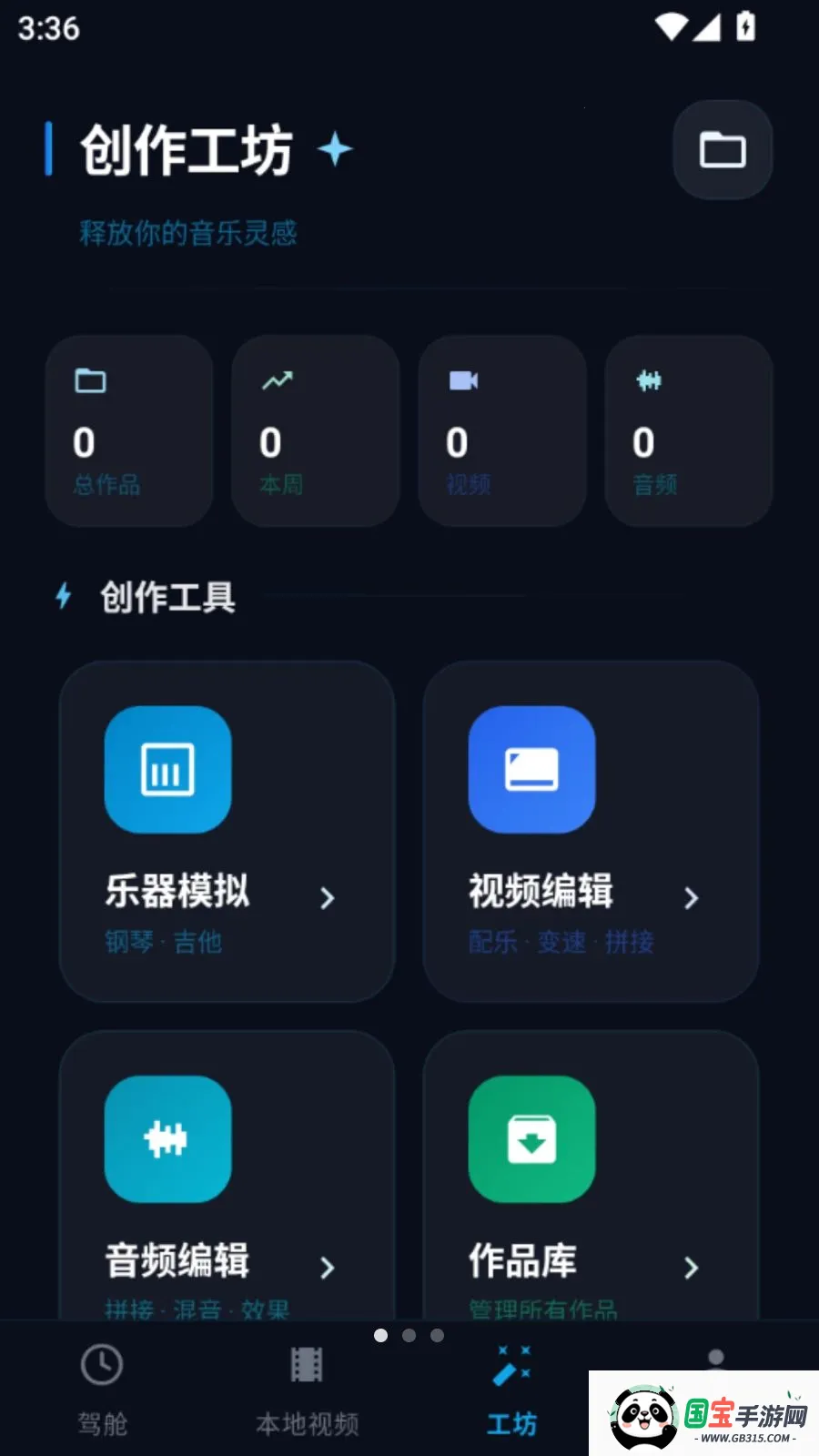This screenshot has width=819, height=1456.
Task: Click the 释放你的音乐灵感 subtitle link
Action: tap(185, 234)
